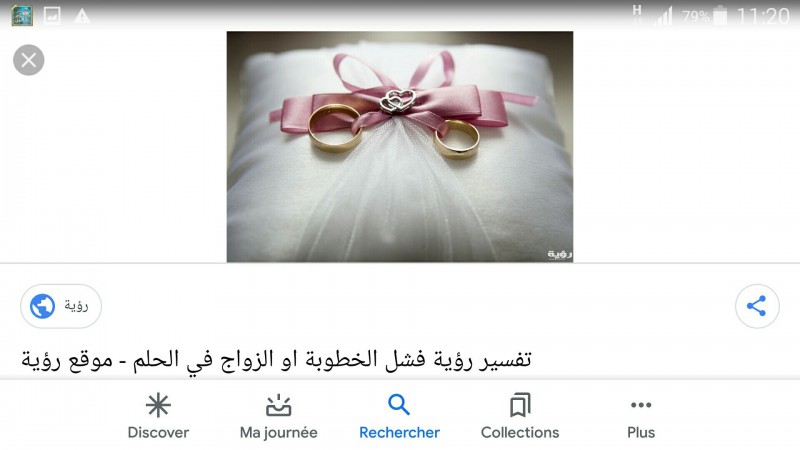
Task: Open the رؤية source site chip
Action: (x=61, y=306)
